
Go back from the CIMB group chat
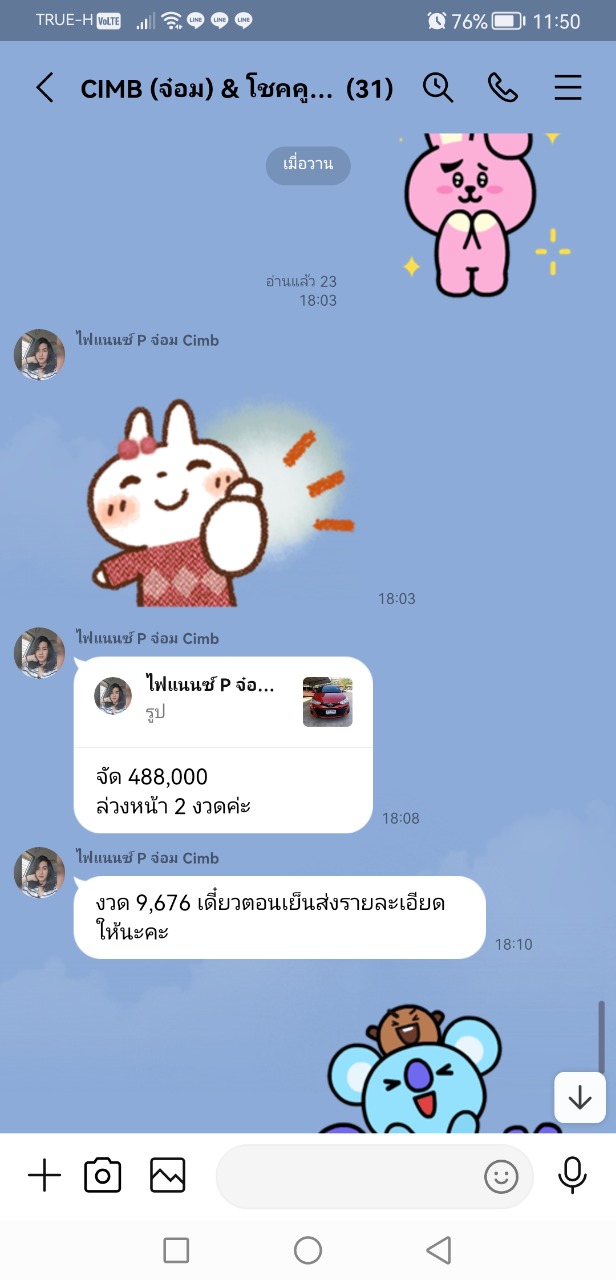[44, 88]
